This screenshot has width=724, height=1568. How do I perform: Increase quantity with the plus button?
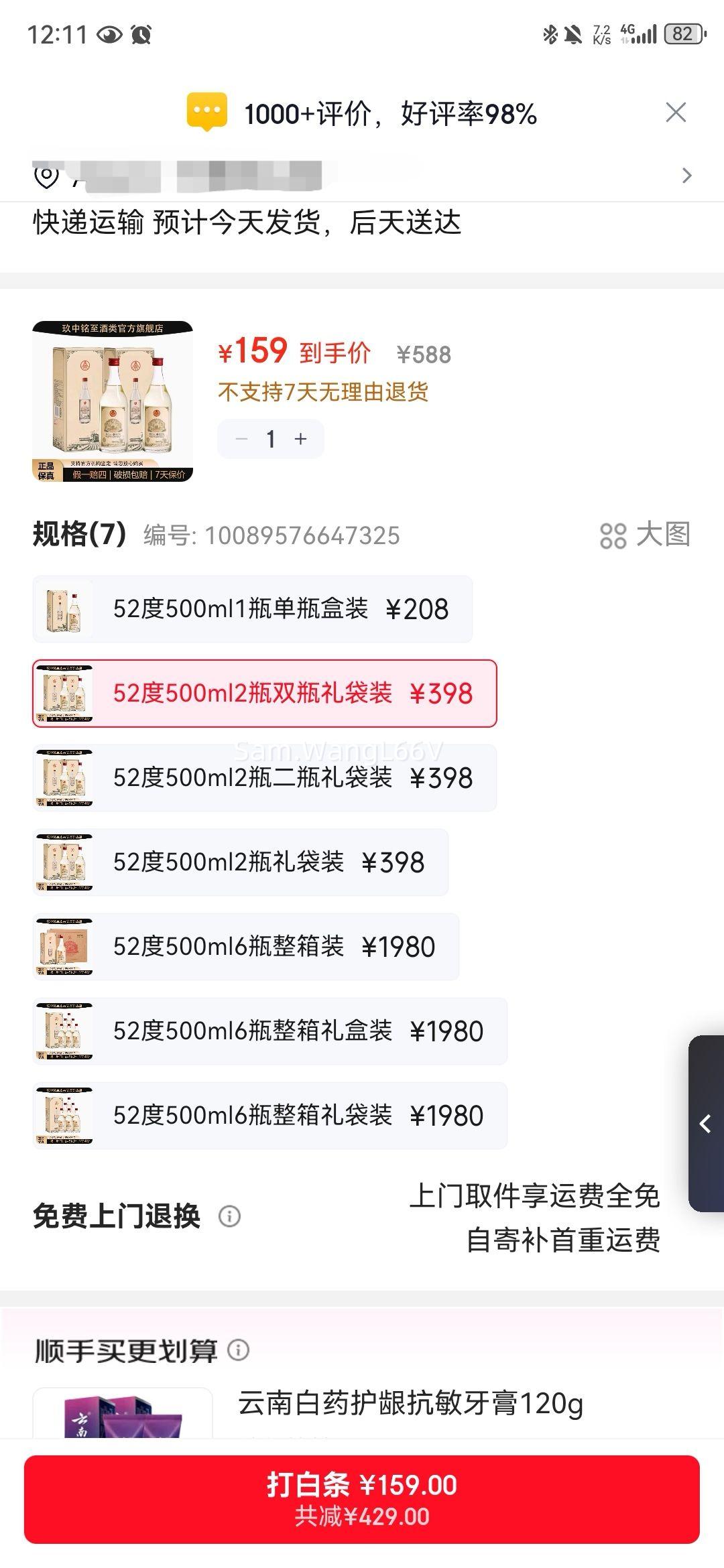point(300,439)
